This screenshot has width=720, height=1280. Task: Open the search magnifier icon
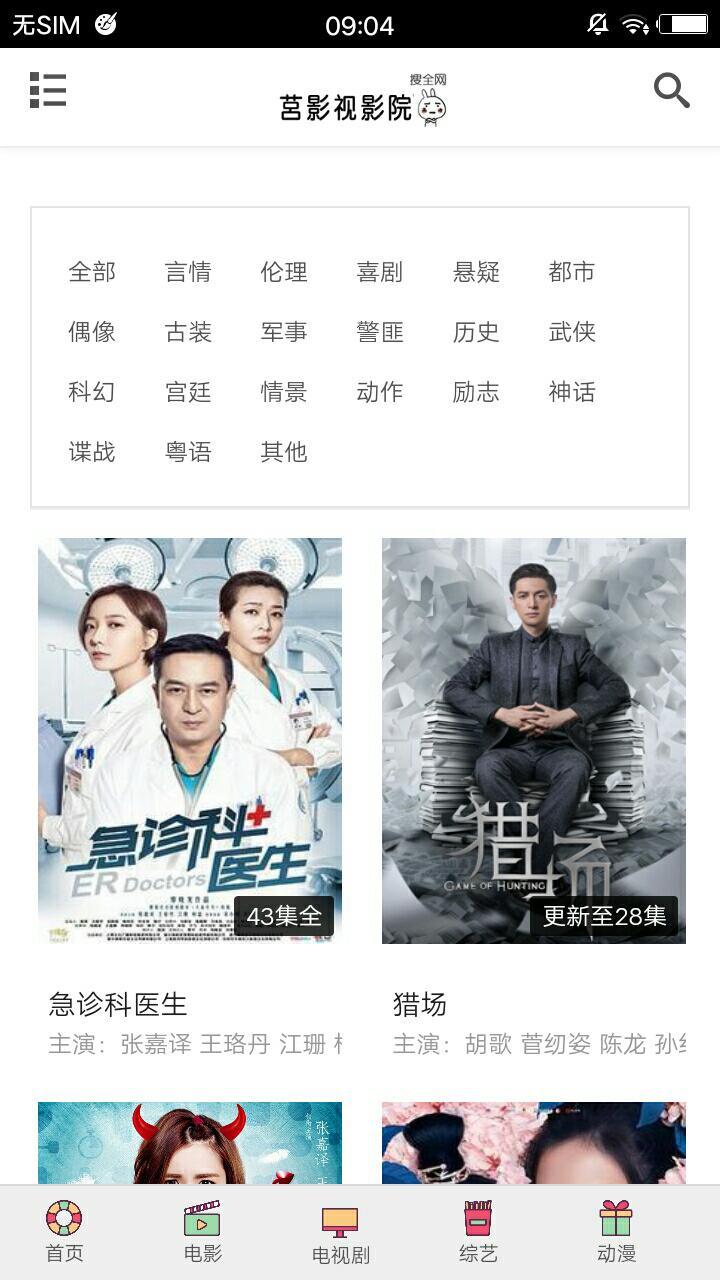(x=671, y=91)
